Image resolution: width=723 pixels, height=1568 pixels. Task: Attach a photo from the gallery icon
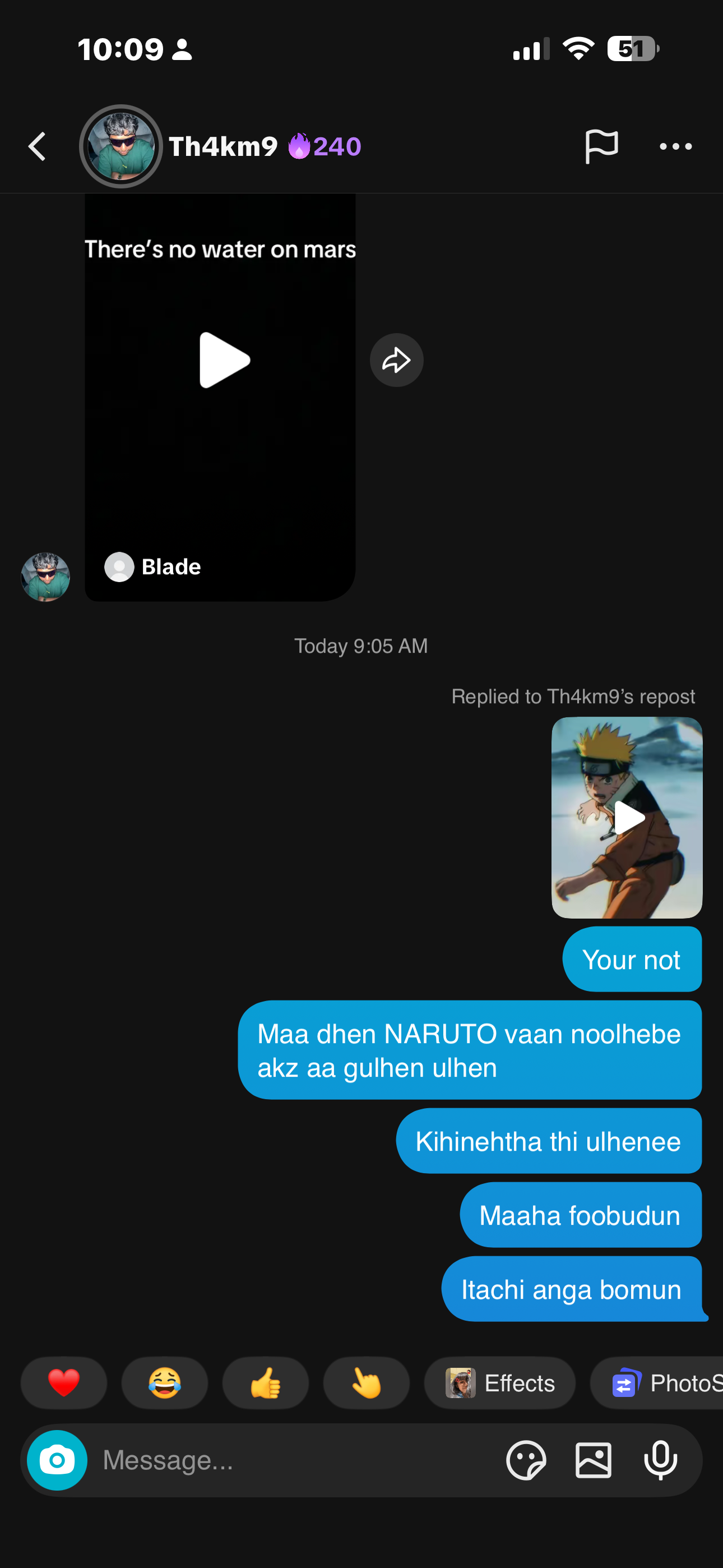pyautogui.click(x=594, y=1460)
